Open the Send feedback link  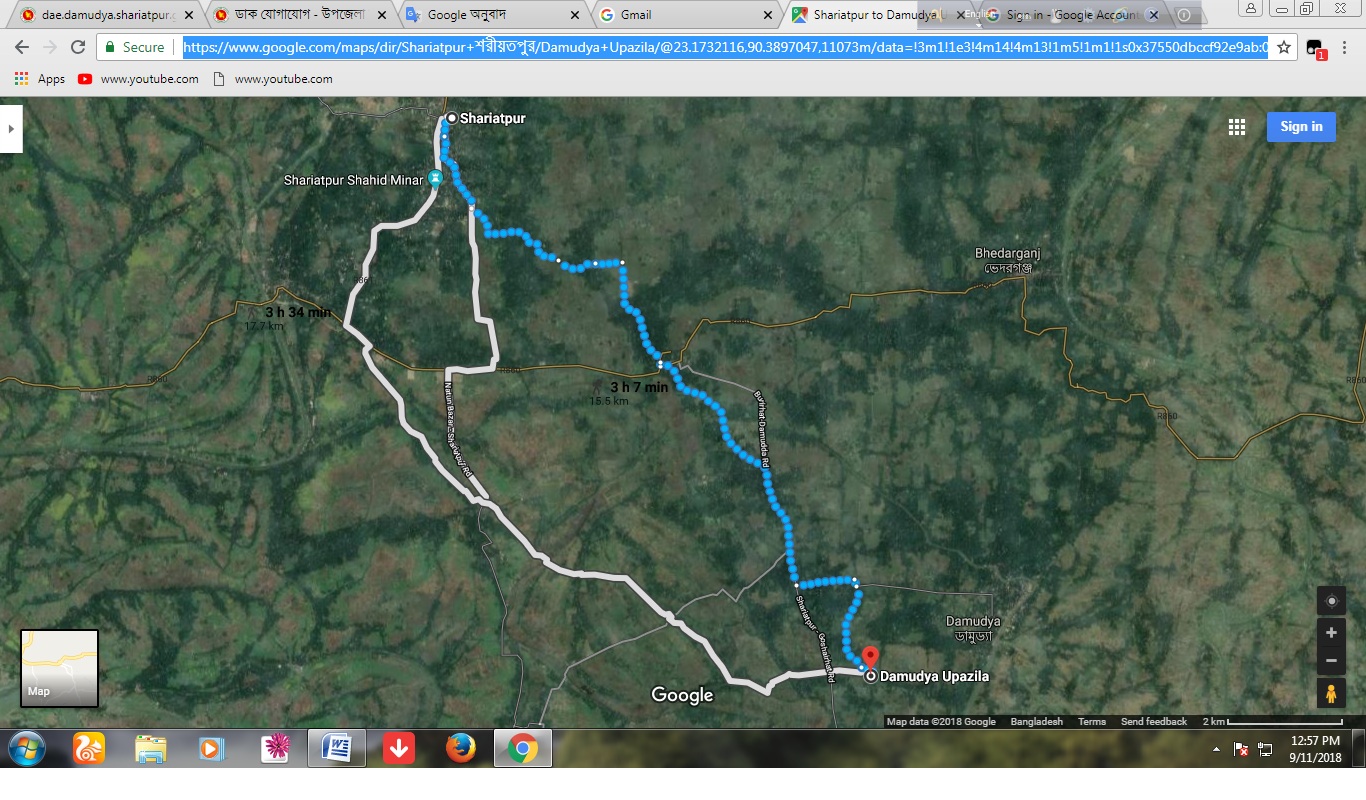[x=1153, y=722]
